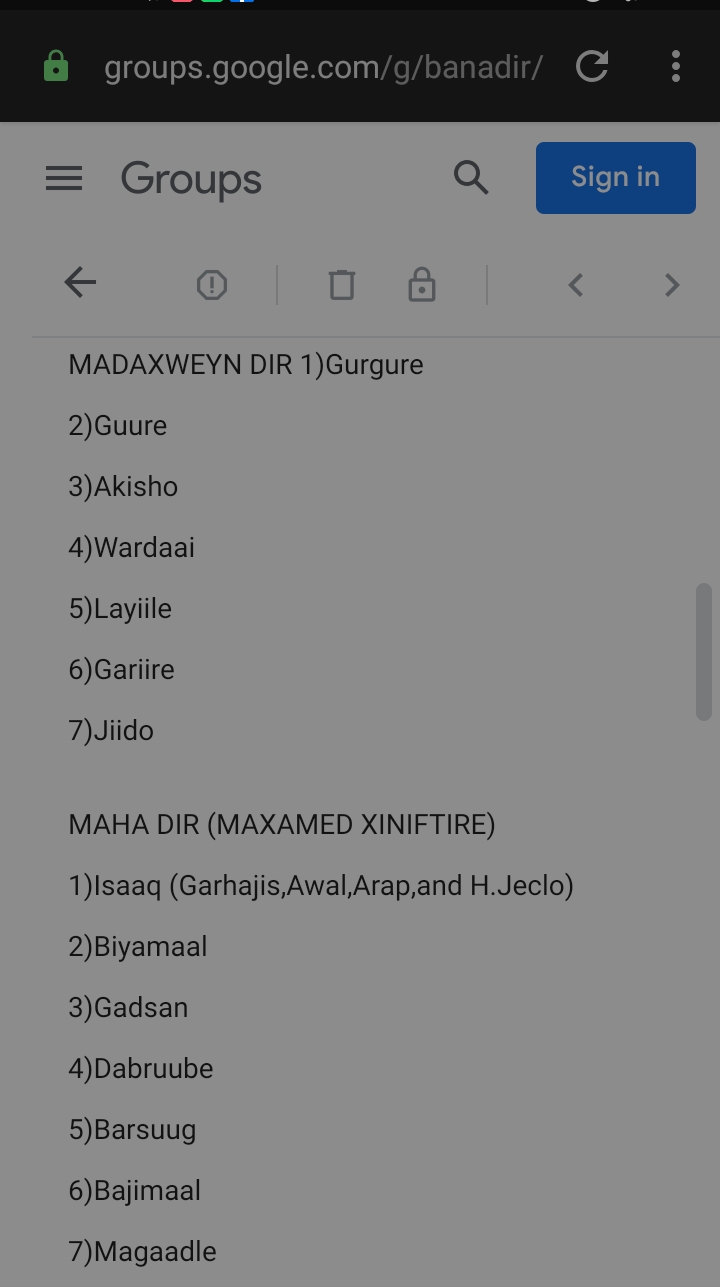720x1287 pixels.
Task: Report this conversation as abuse
Action: (212, 285)
